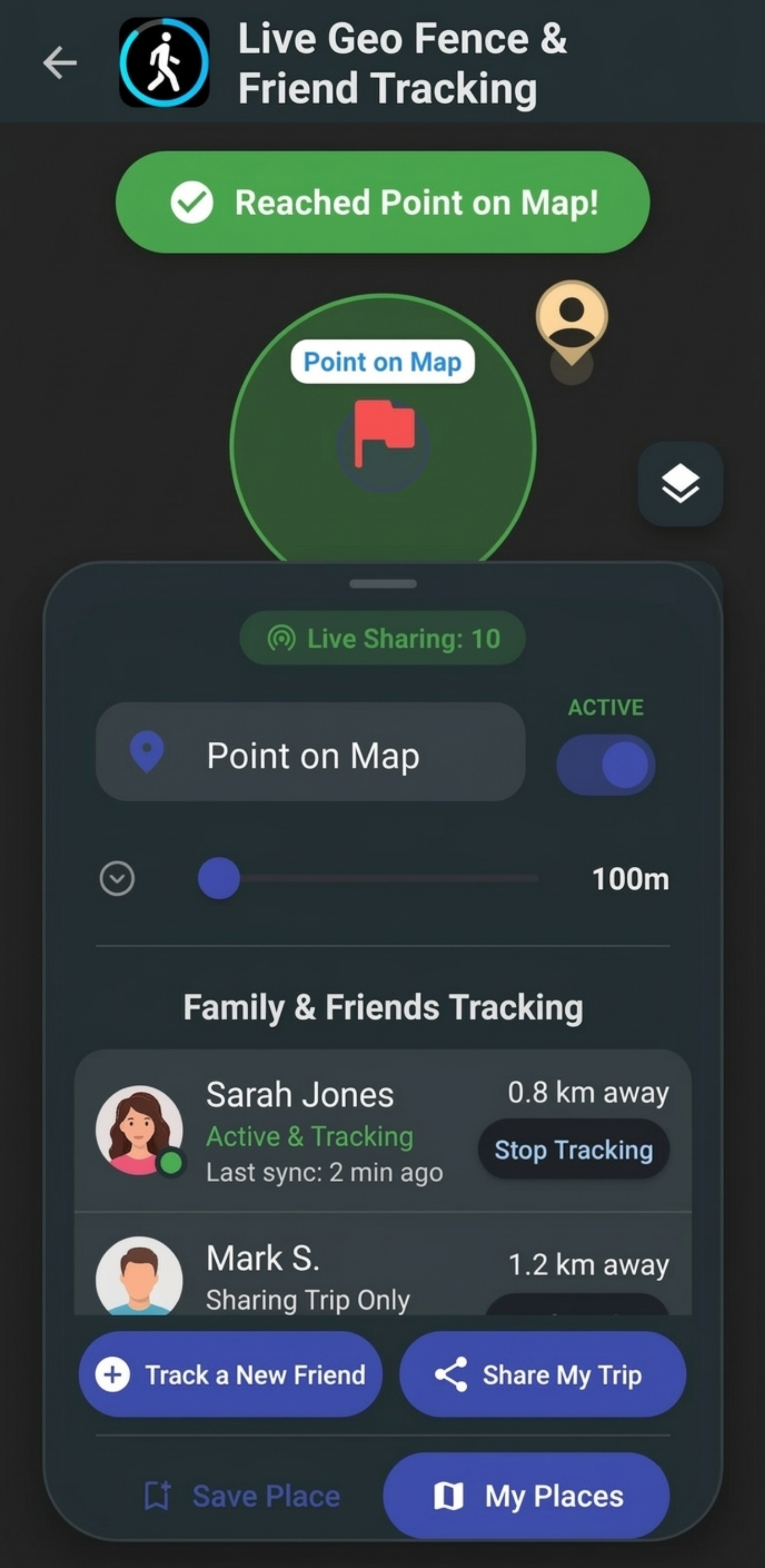Tap the Live Sharing broadcast icon
The width and height of the screenshot is (765, 1568).
point(281,638)
